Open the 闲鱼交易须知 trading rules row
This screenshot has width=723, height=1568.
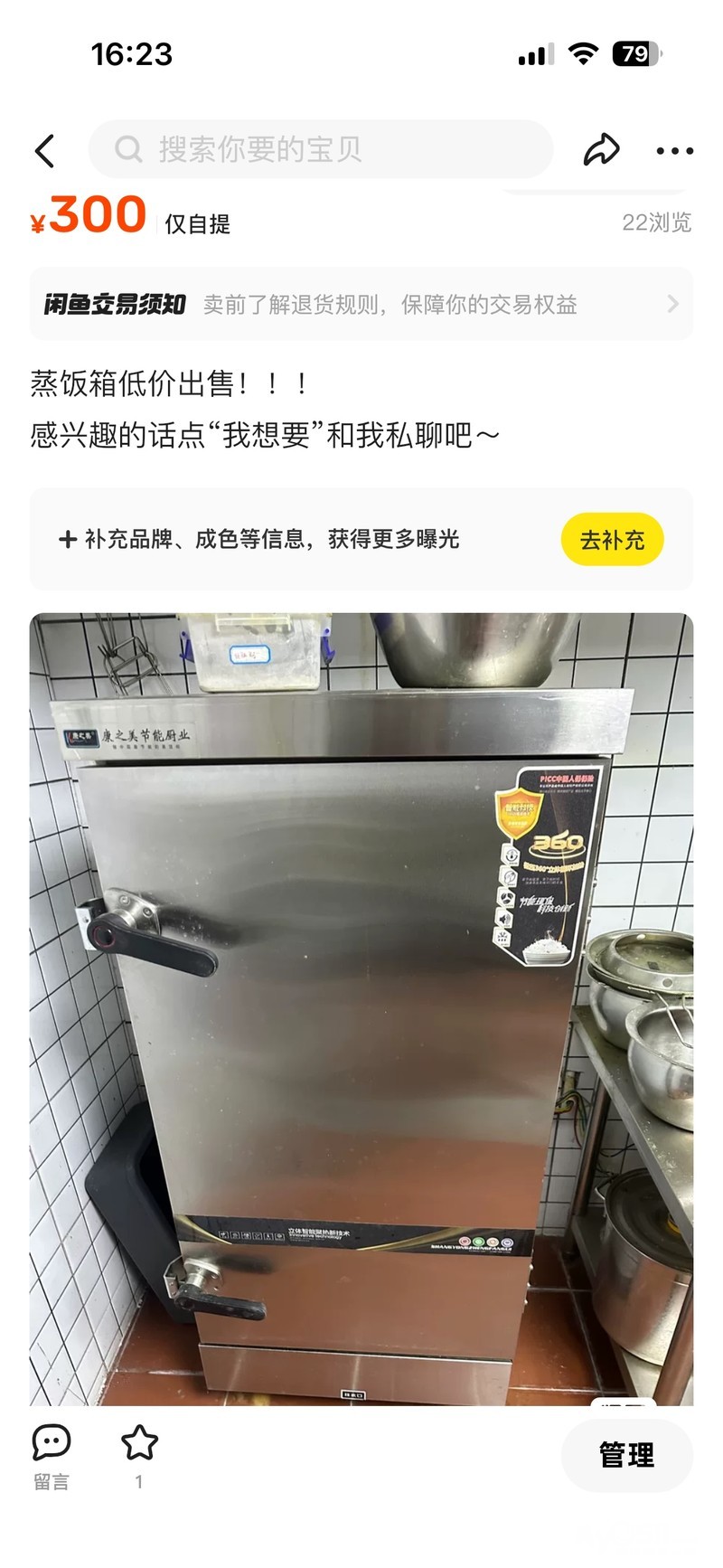361,305
